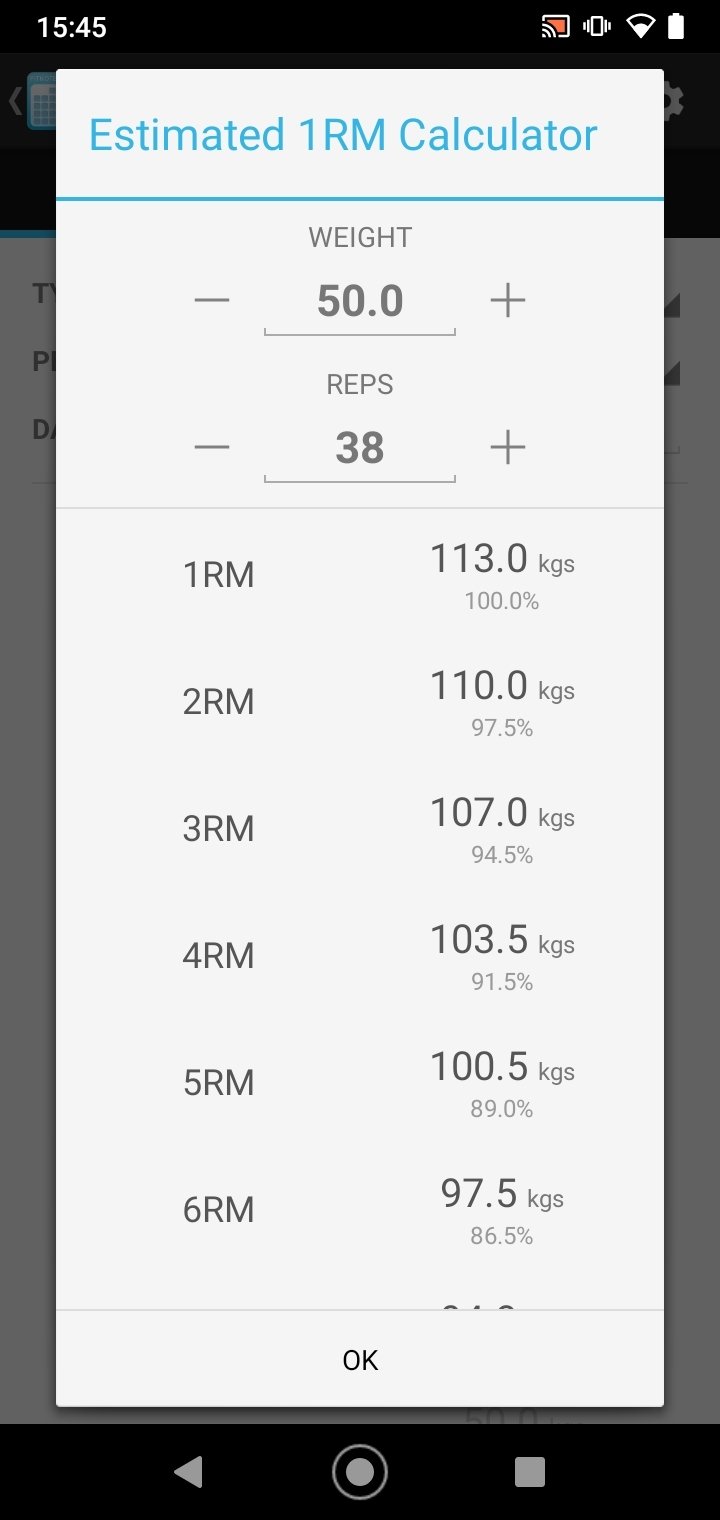Go back using the system back button
Viewport: 720px width, 1520px height.
click(x=188, y=1472)
